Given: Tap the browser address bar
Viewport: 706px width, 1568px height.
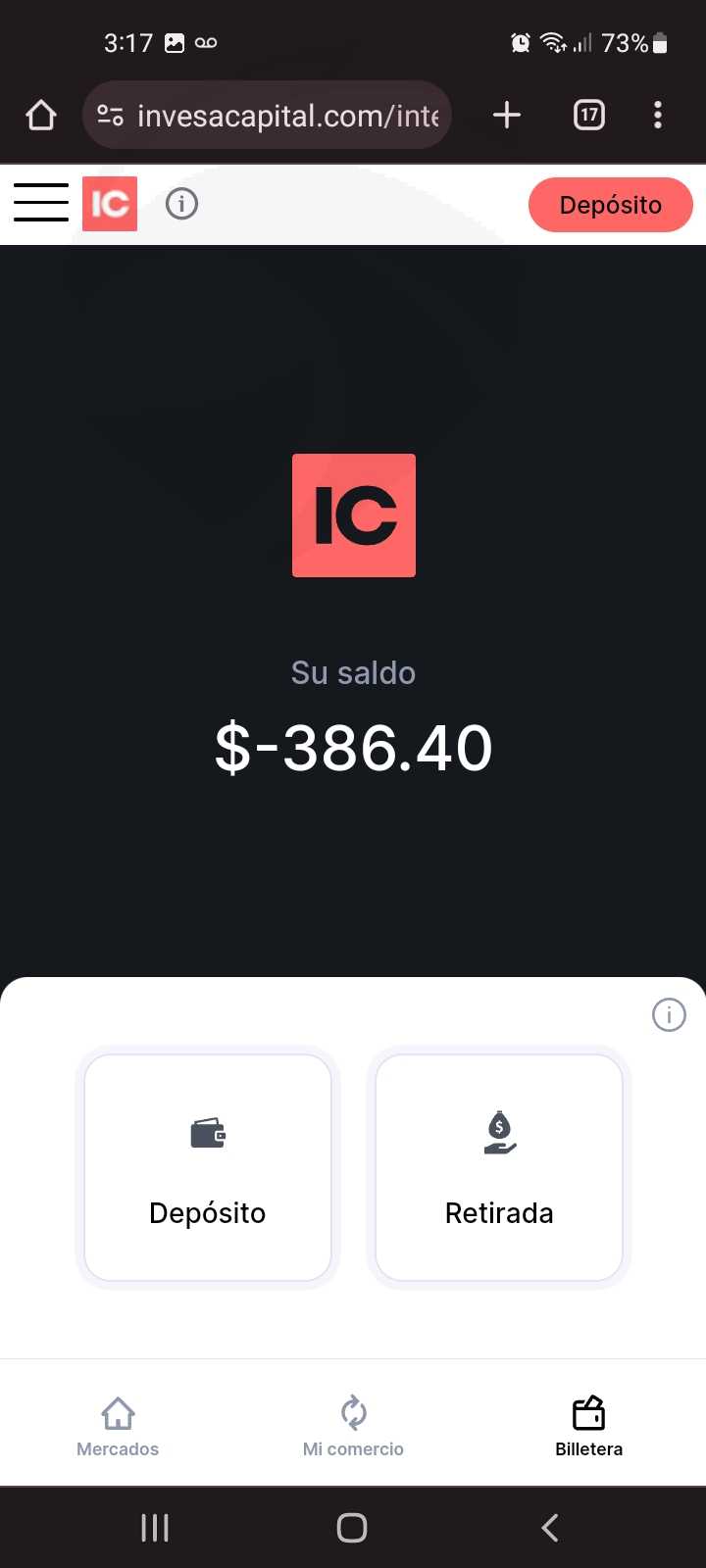Looking at the screenshot, I should point(267,116).
